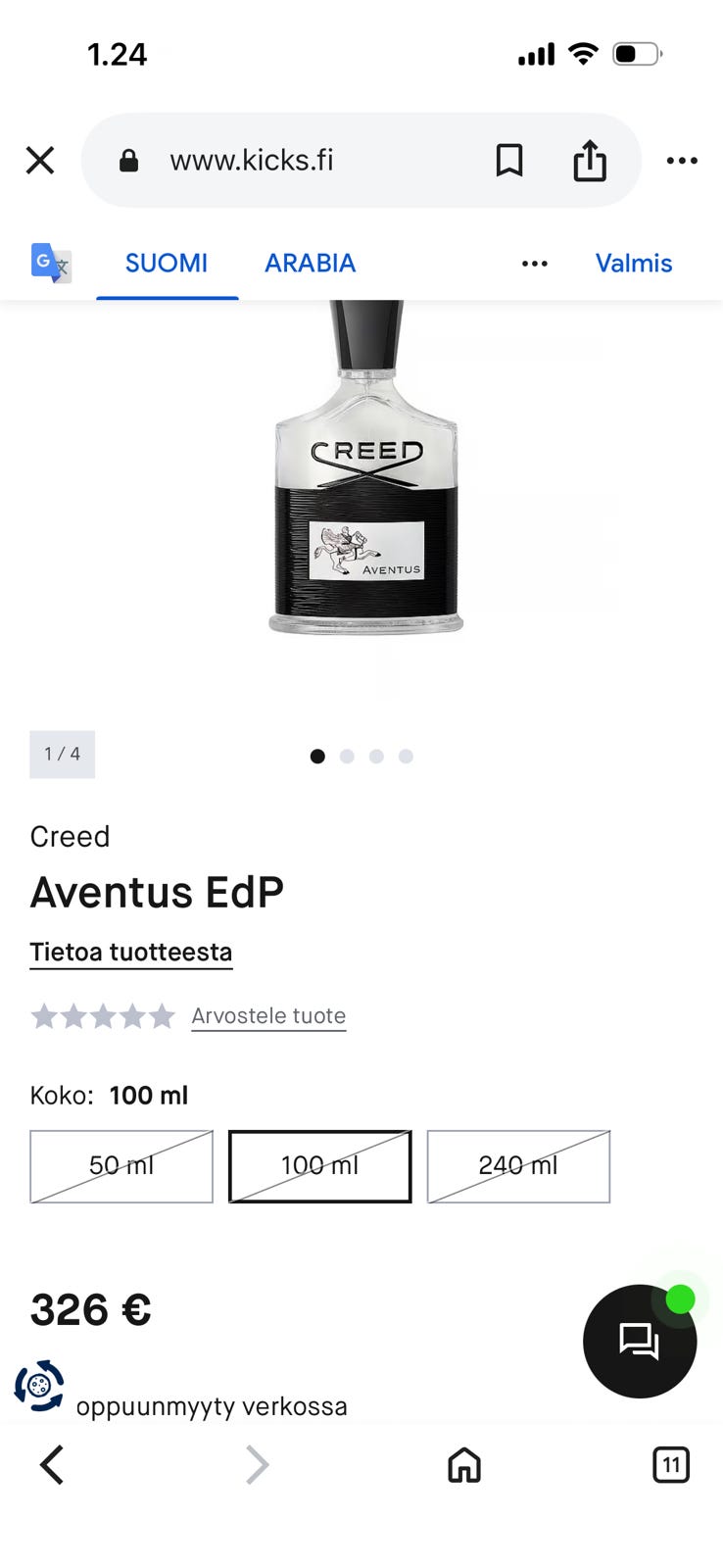
Task: Open the cookie settings icon
Action: pos(39,1386)
